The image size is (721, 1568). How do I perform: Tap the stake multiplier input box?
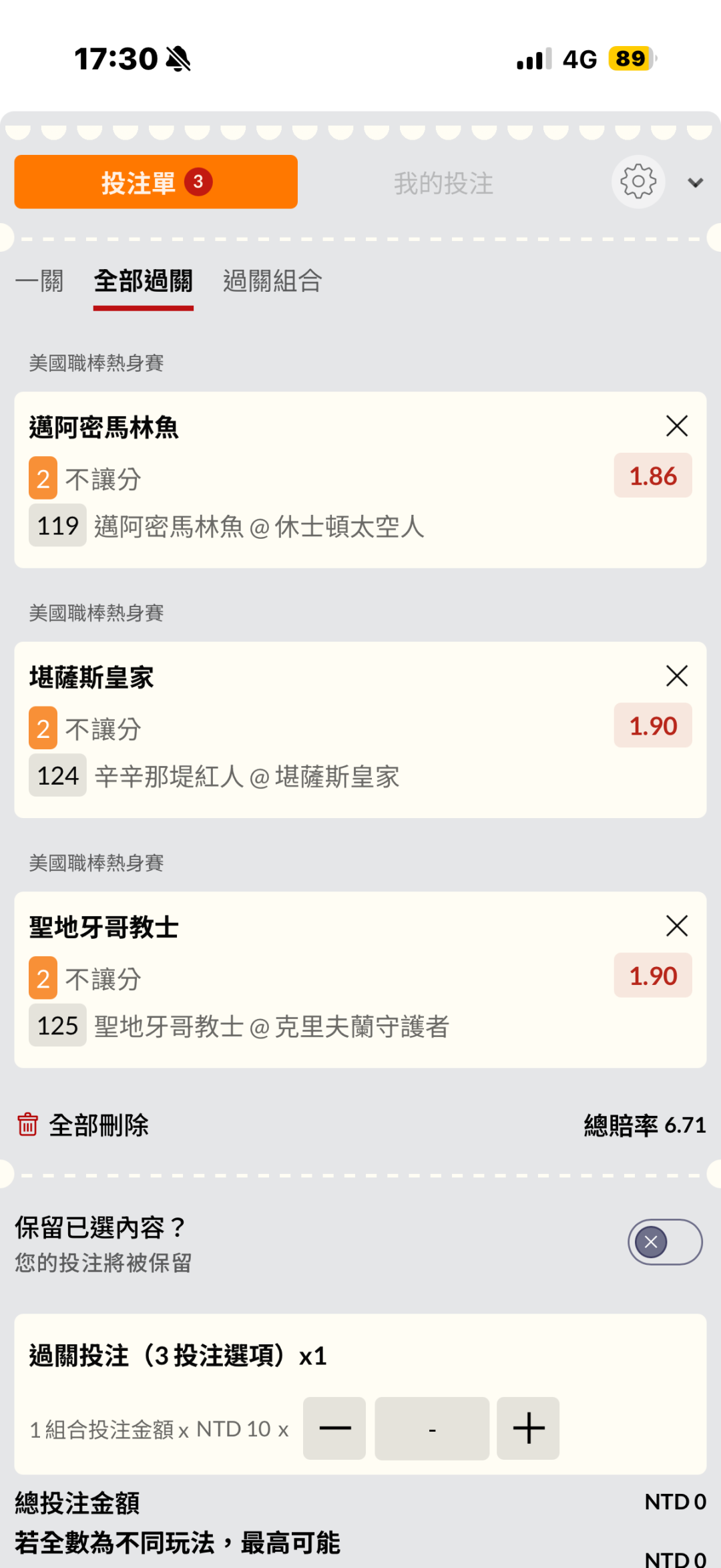coord(432,1428)
